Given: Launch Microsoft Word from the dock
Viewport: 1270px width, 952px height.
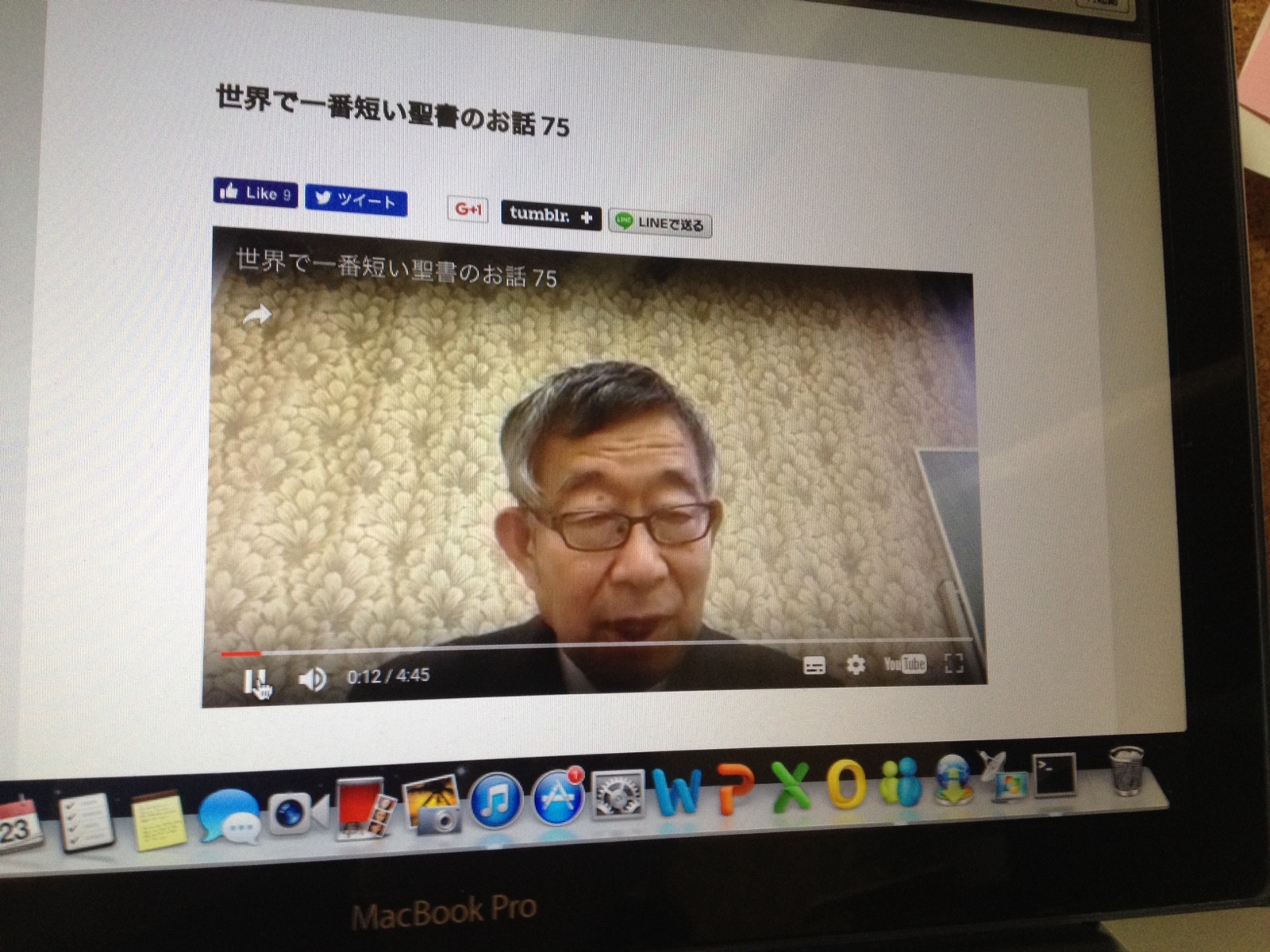Looking at the screenshot, I should point(677,792).
